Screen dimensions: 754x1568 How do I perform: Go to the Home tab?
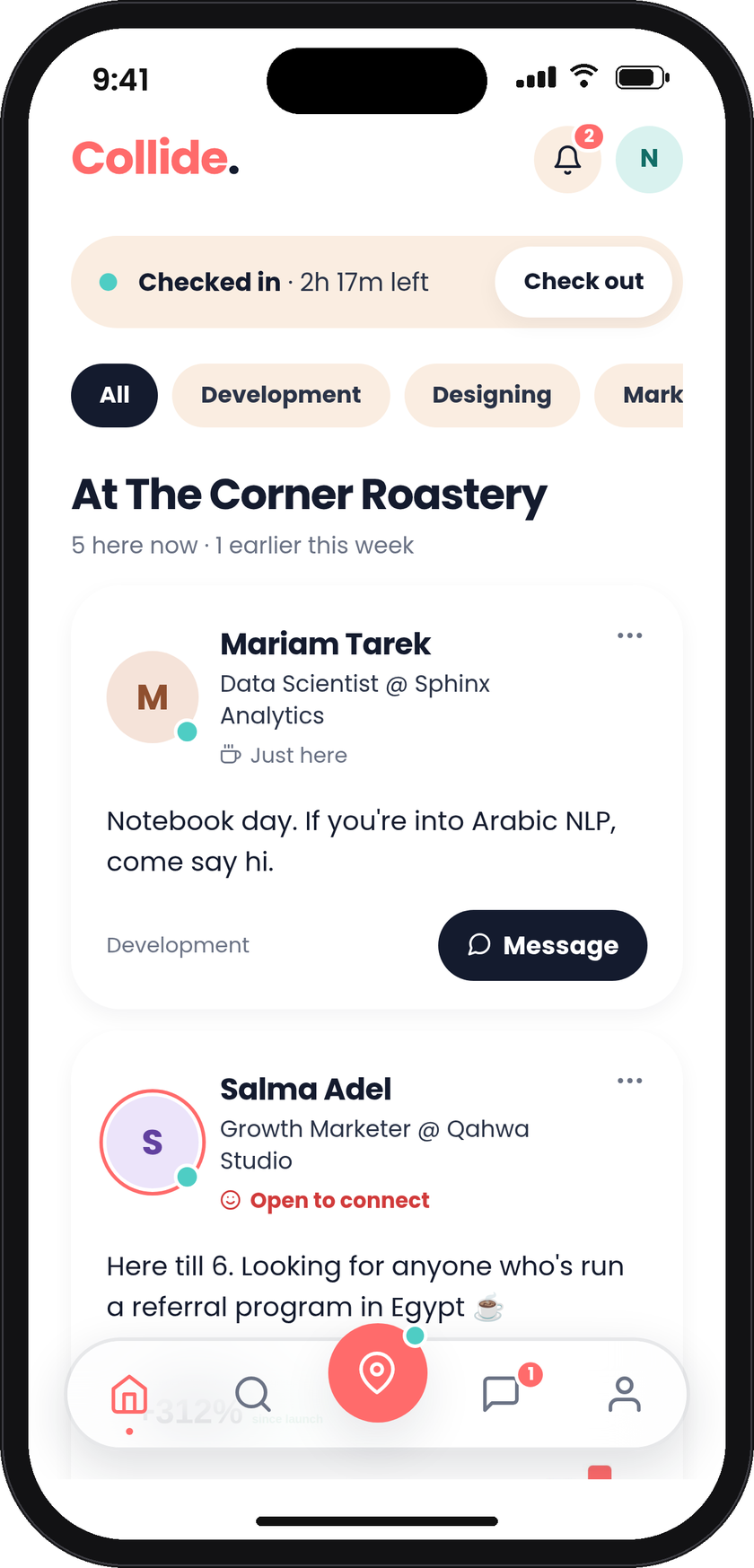click(129, 1394)
